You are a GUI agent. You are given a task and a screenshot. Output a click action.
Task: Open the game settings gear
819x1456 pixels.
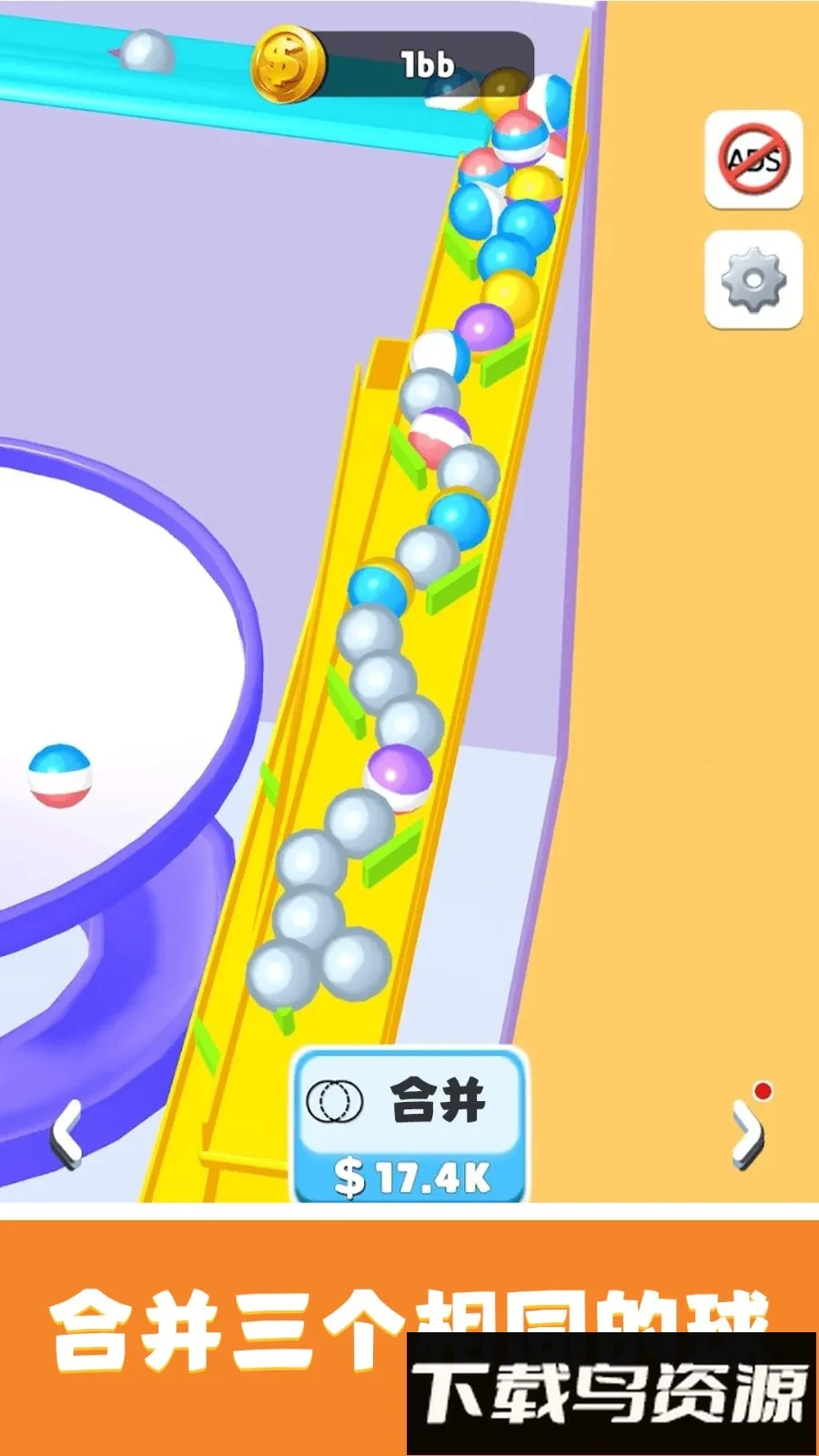[753, 279]
